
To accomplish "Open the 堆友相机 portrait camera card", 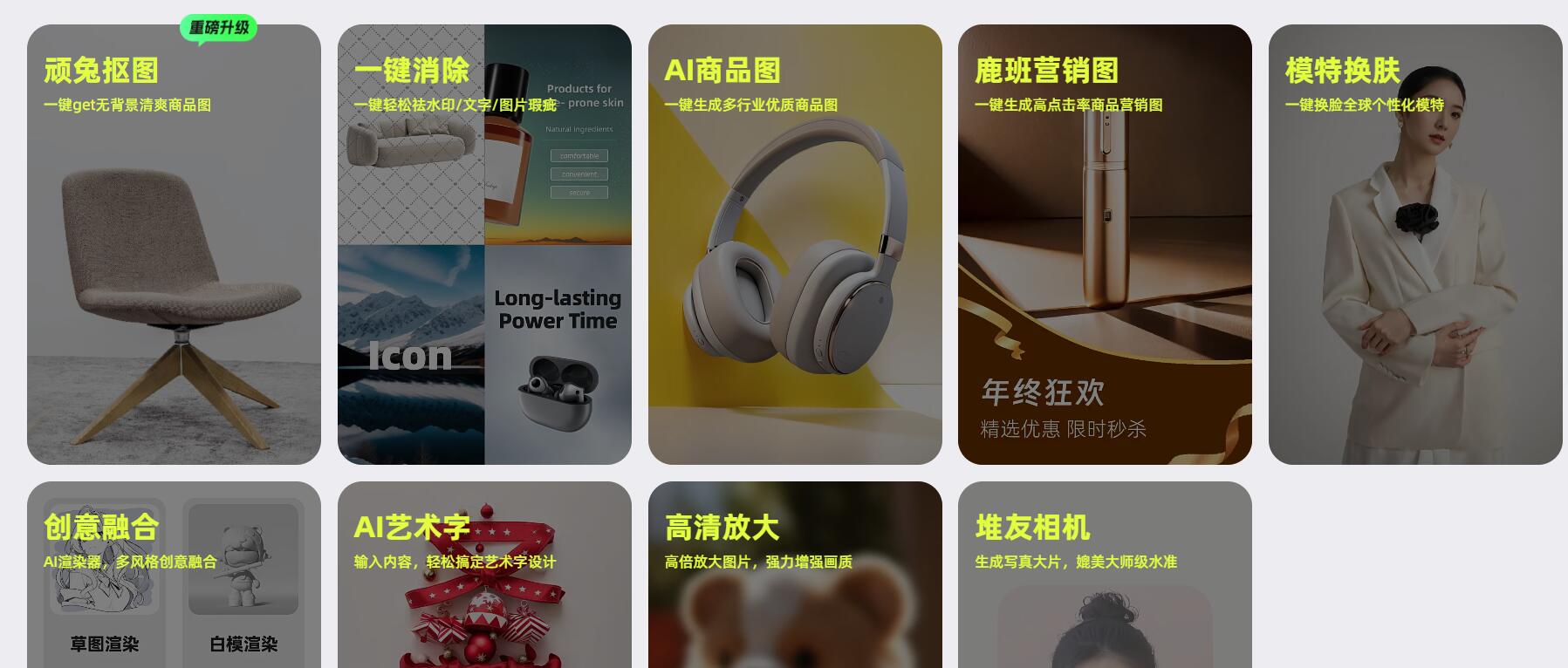I will pyautogui.click(x=1105, y=576).
